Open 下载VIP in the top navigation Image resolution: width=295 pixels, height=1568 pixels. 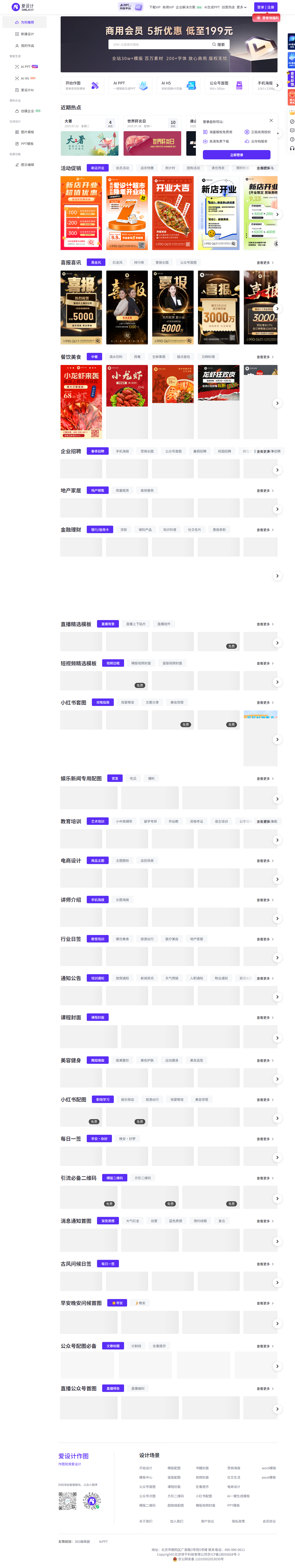(154, 7)
